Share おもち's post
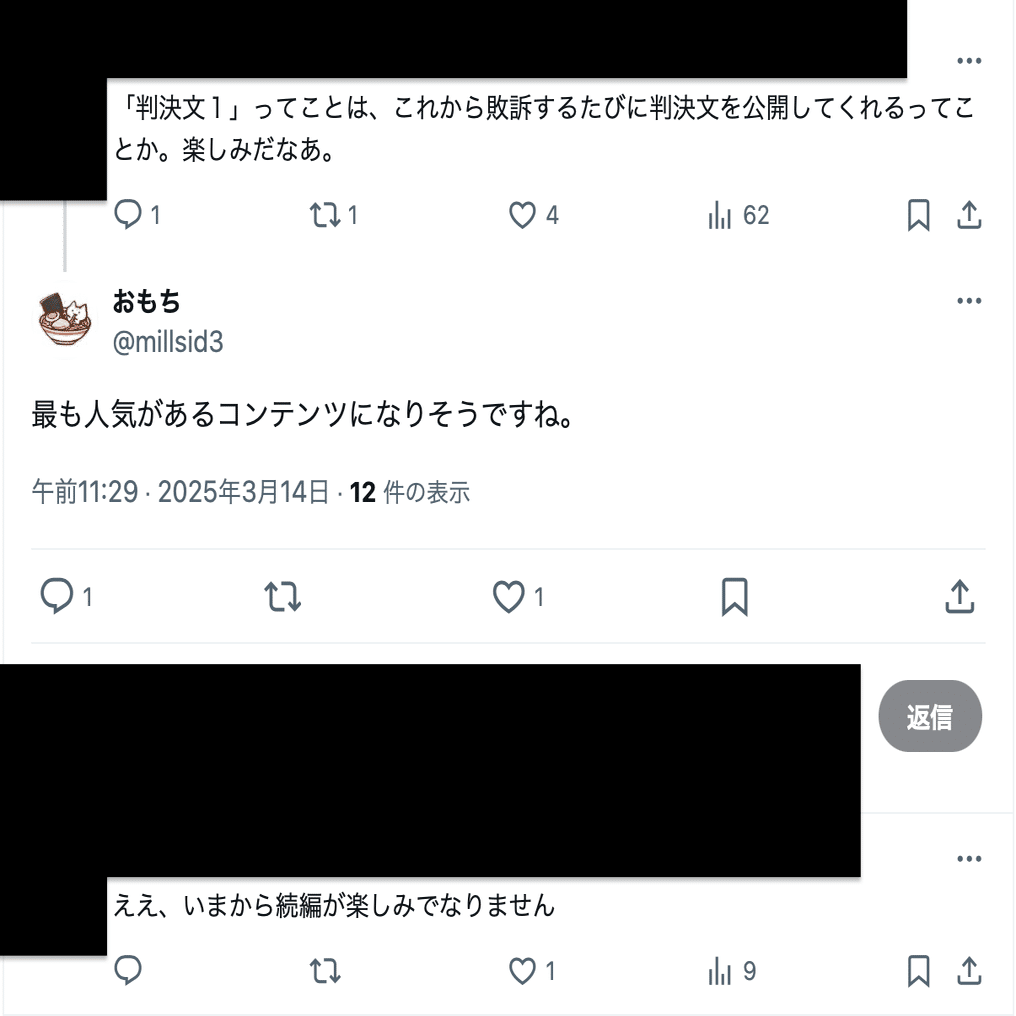The width and height of the screenshot is (1016, 1016). (959, 597)
